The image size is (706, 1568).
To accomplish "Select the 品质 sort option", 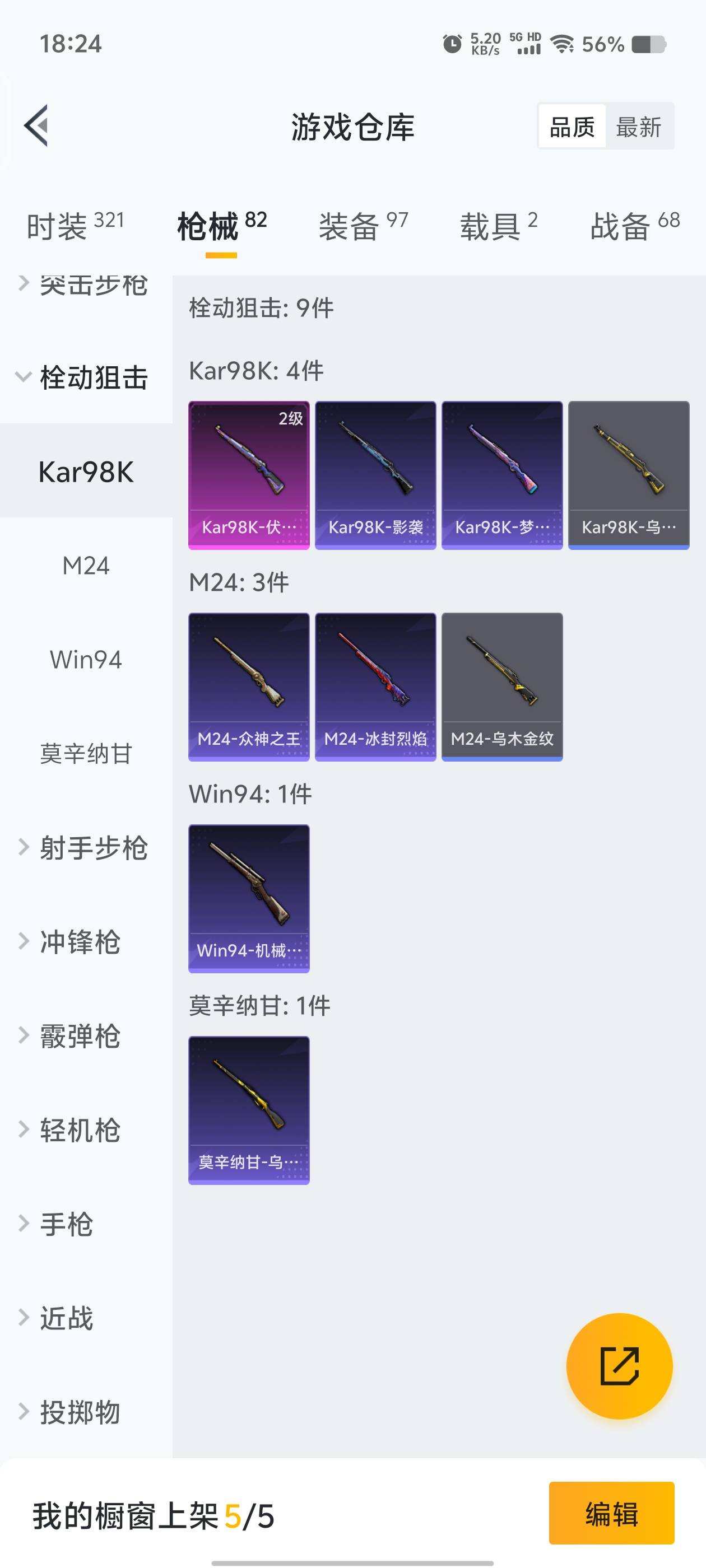I will coord(572,127).
